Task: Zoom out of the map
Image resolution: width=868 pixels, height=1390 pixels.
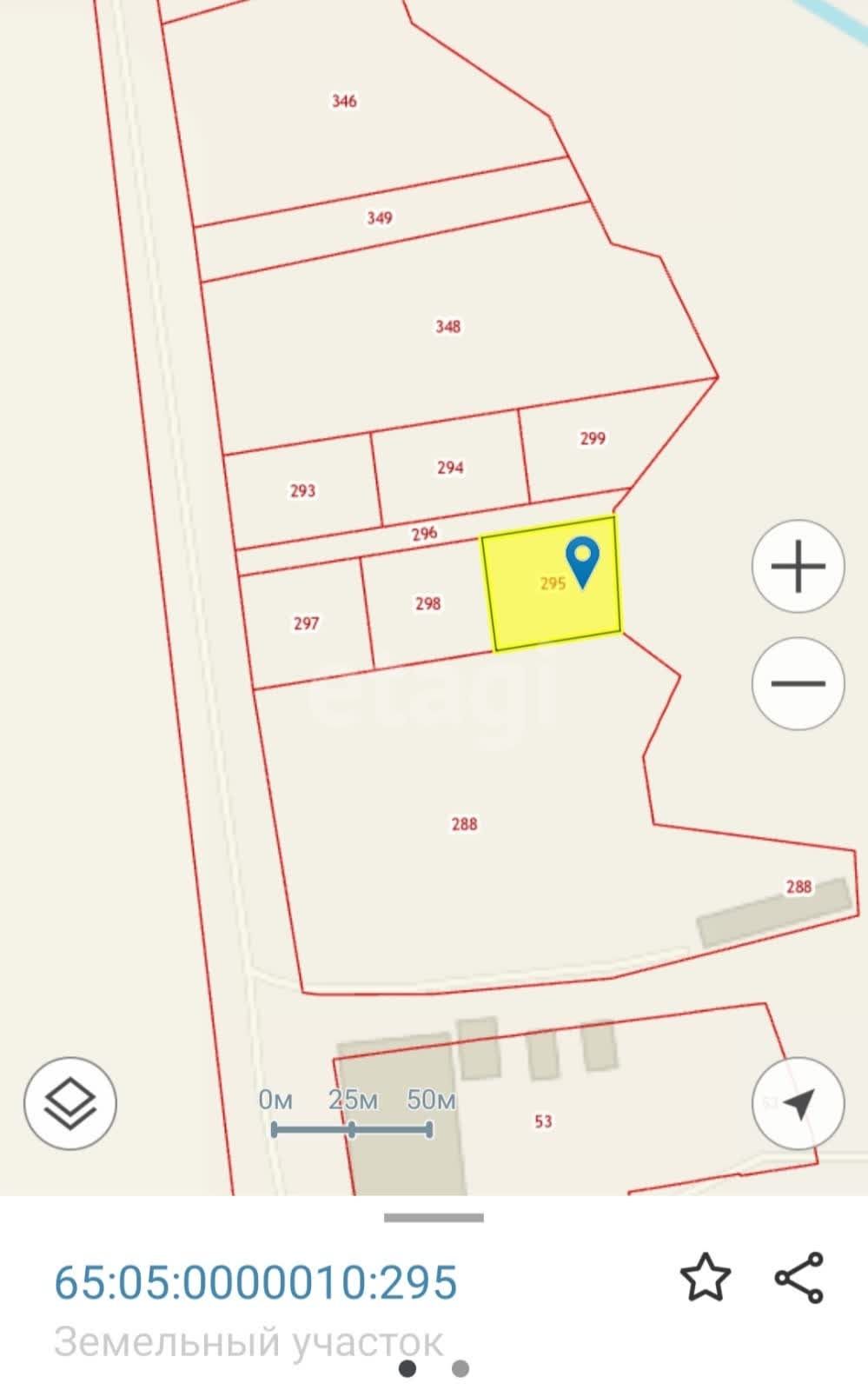Action: tap(798, 683)
